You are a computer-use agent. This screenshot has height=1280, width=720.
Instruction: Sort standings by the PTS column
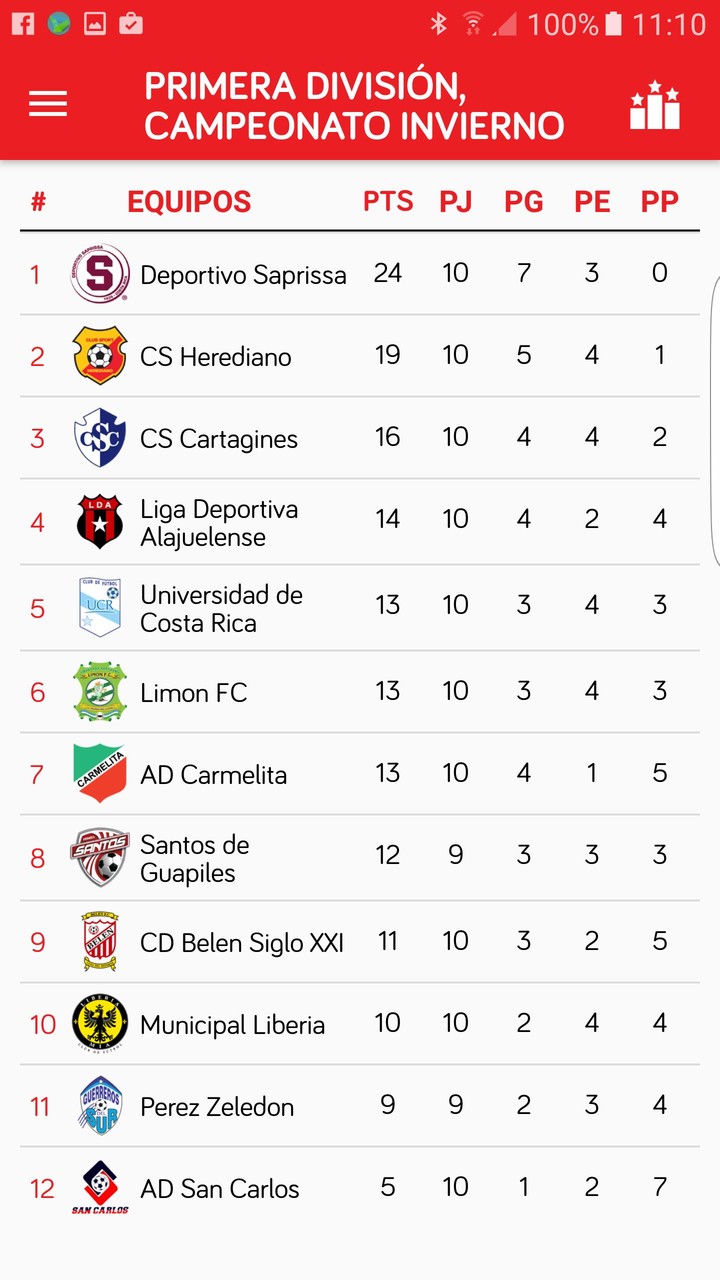click(x=387, y=201)
